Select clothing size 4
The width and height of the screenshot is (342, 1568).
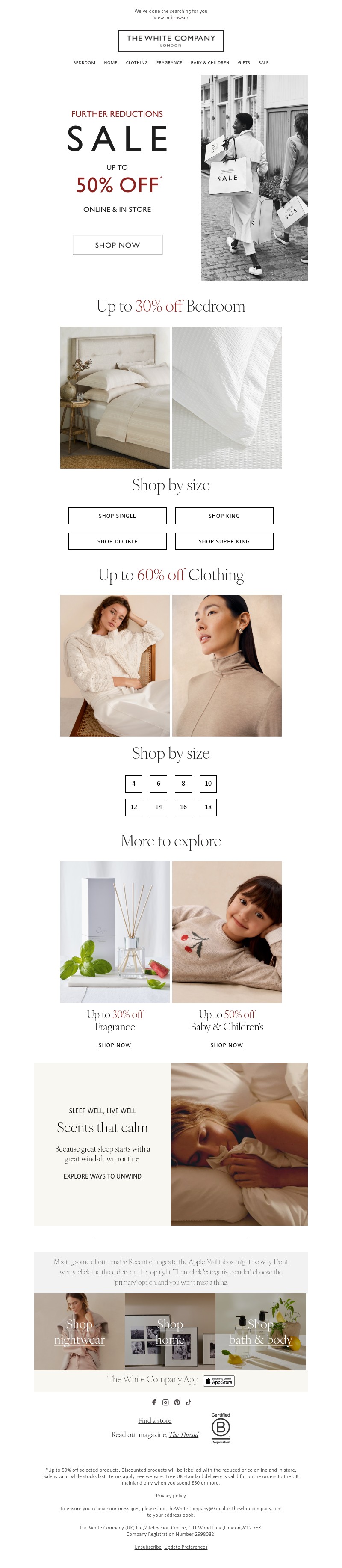133,784
